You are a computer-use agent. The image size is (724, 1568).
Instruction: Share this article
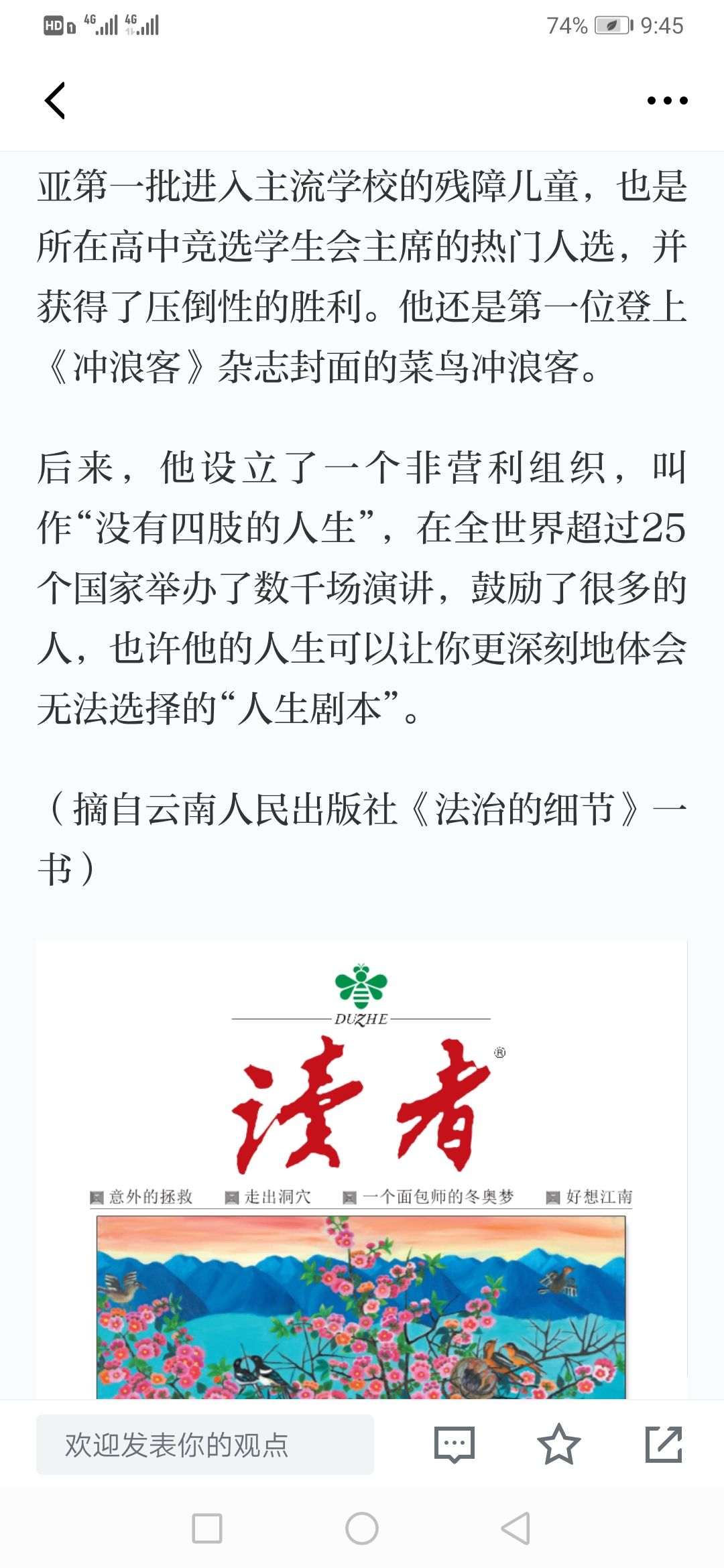coord(663,1445)
